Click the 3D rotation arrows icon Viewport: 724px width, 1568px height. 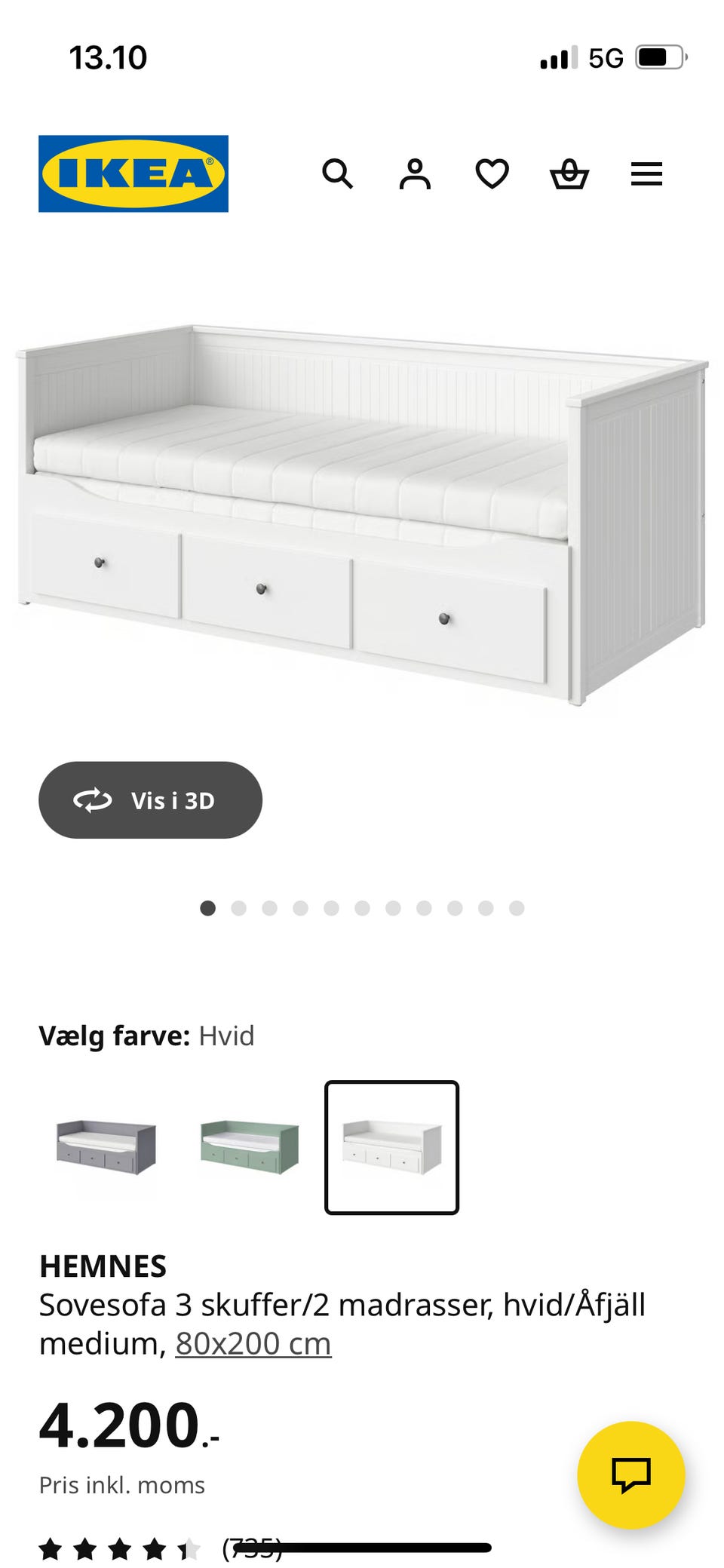tap(94, 801)
